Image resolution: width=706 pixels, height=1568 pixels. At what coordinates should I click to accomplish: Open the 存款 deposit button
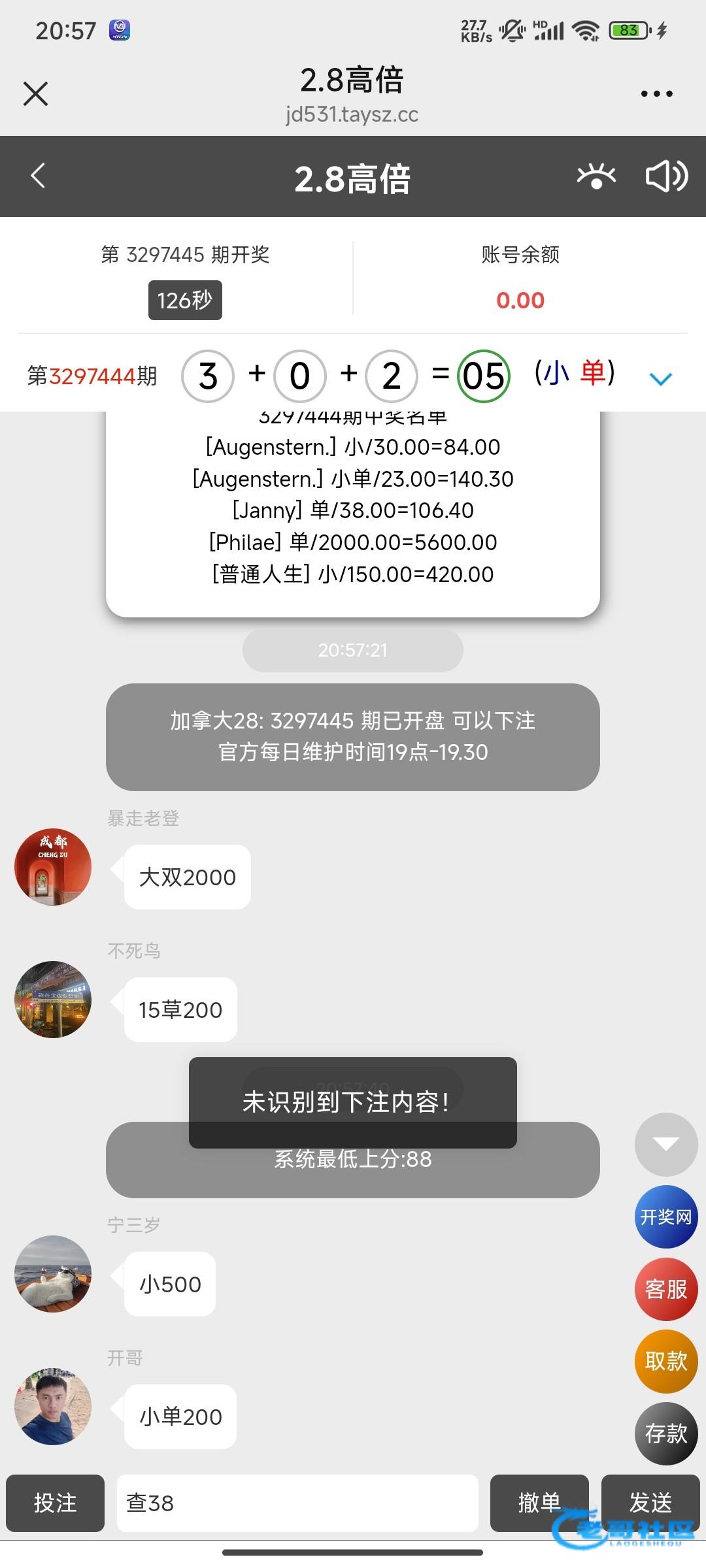(666, 1433)
